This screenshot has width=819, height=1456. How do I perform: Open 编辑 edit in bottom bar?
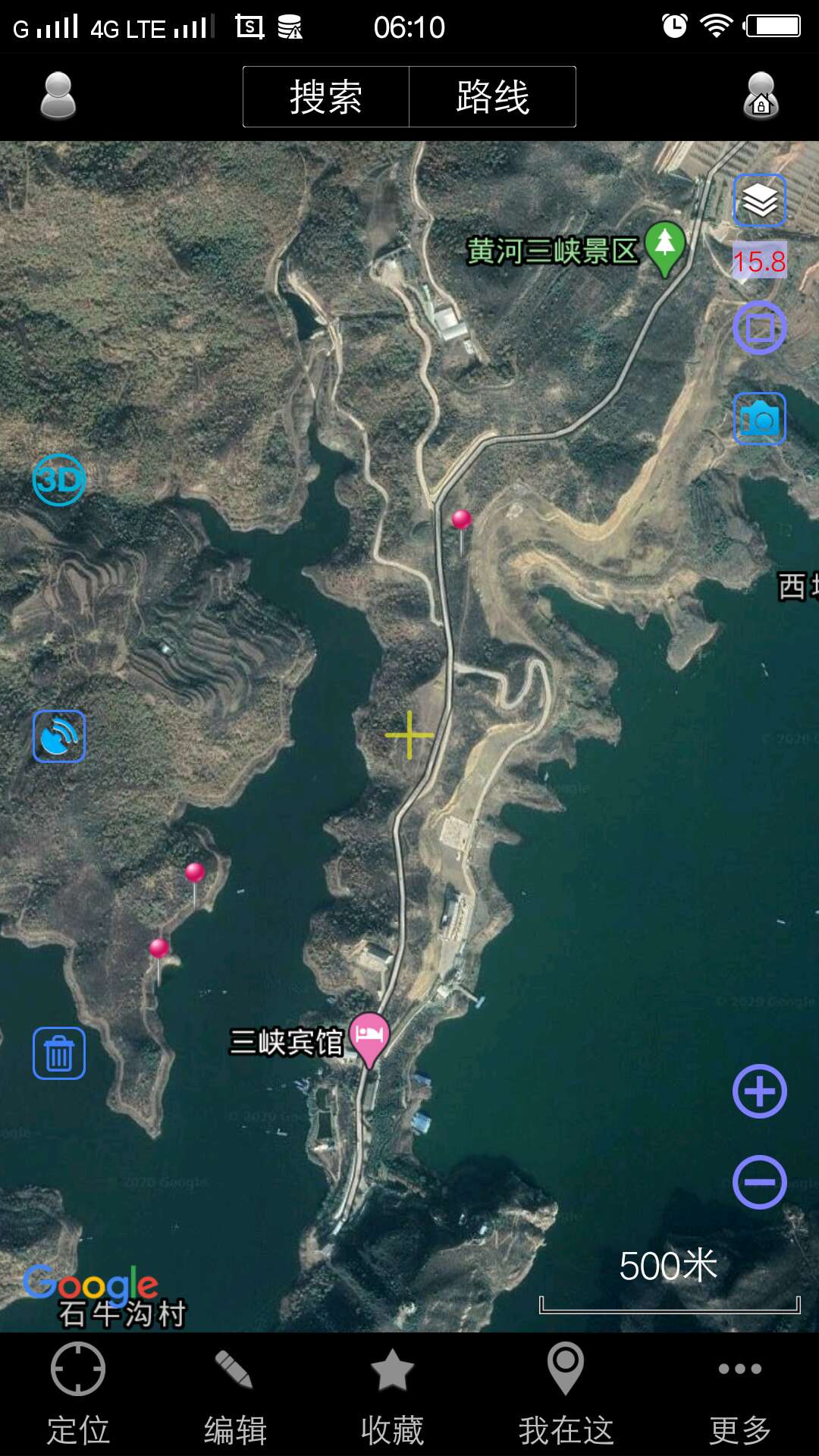[235, 1395]
